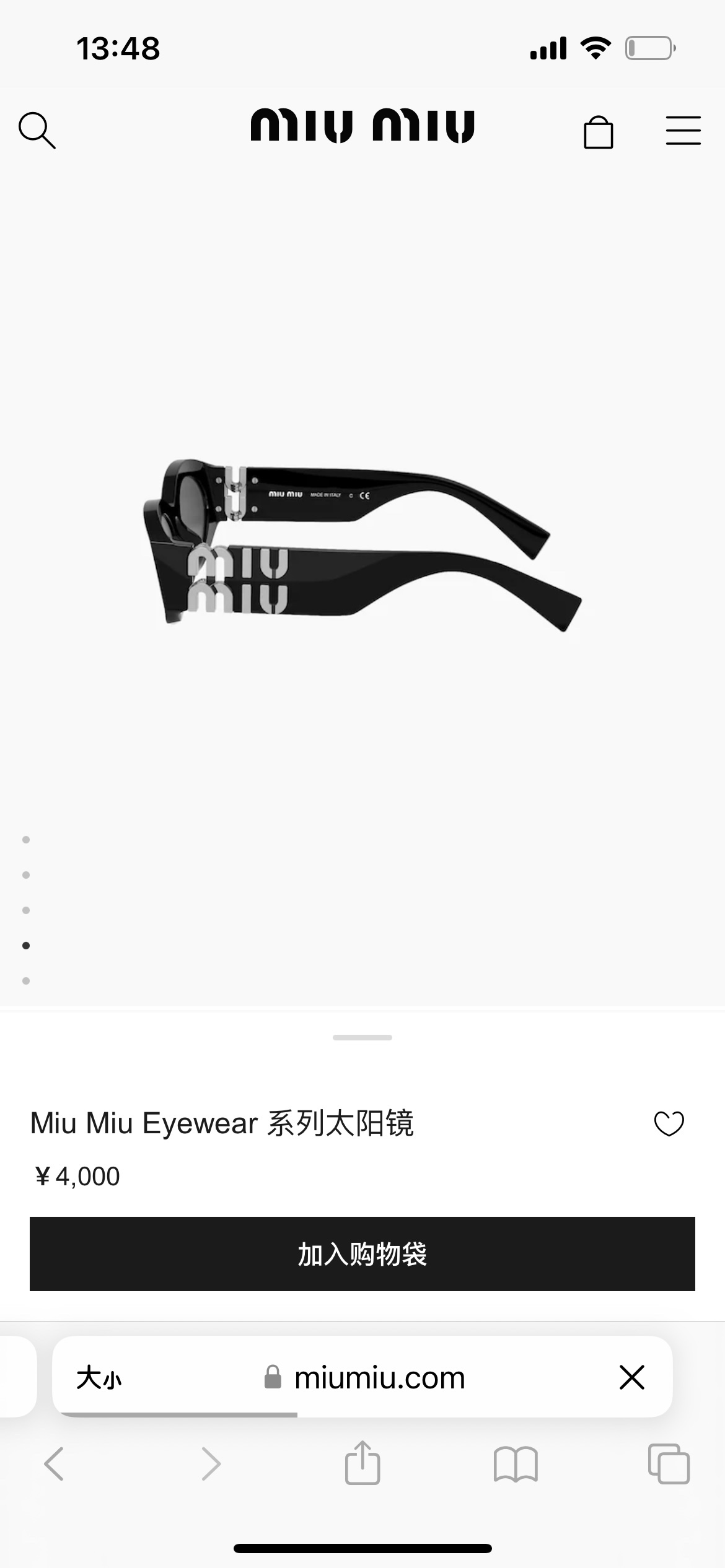The image size is (725, 1568).
Task: Add sunglasses to wishlist with heart
Action: pyautogui.click(x=669, y=1123)
